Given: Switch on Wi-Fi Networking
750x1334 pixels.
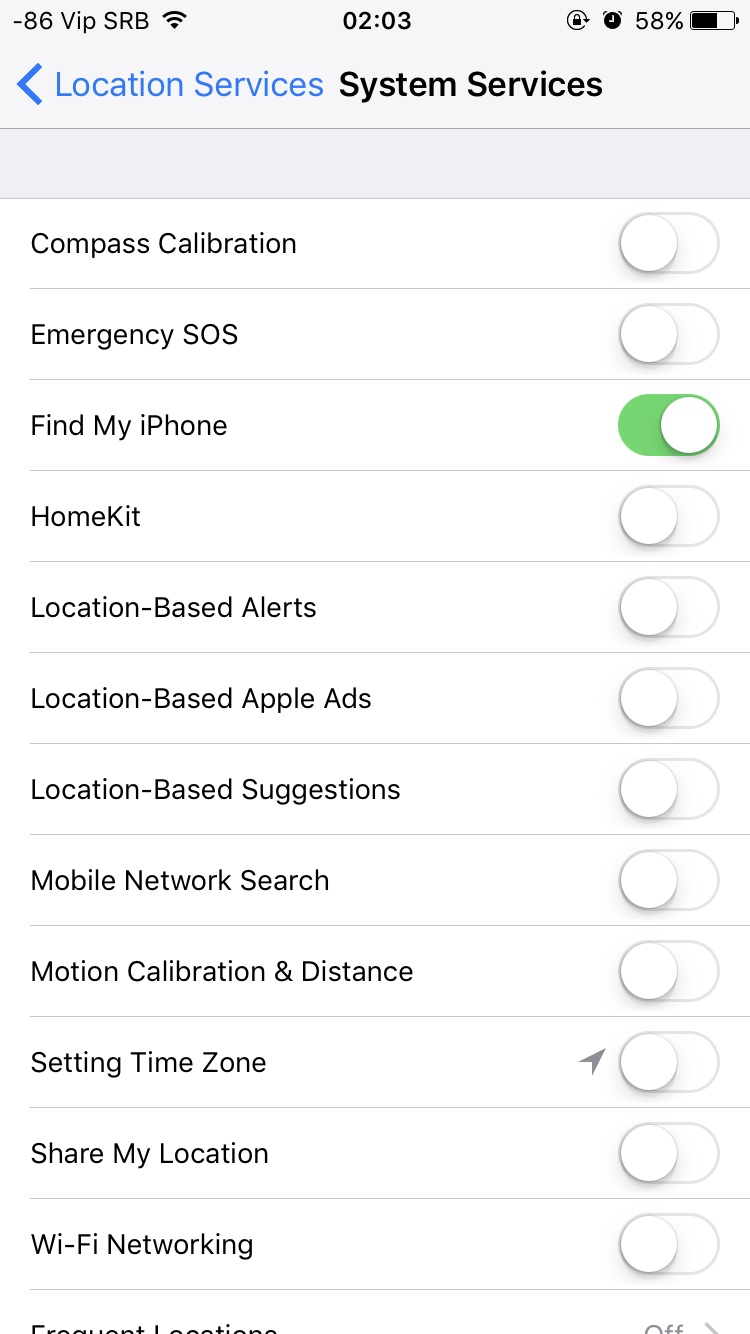Looking at the screenshot, I should (x=668, y=1244).
